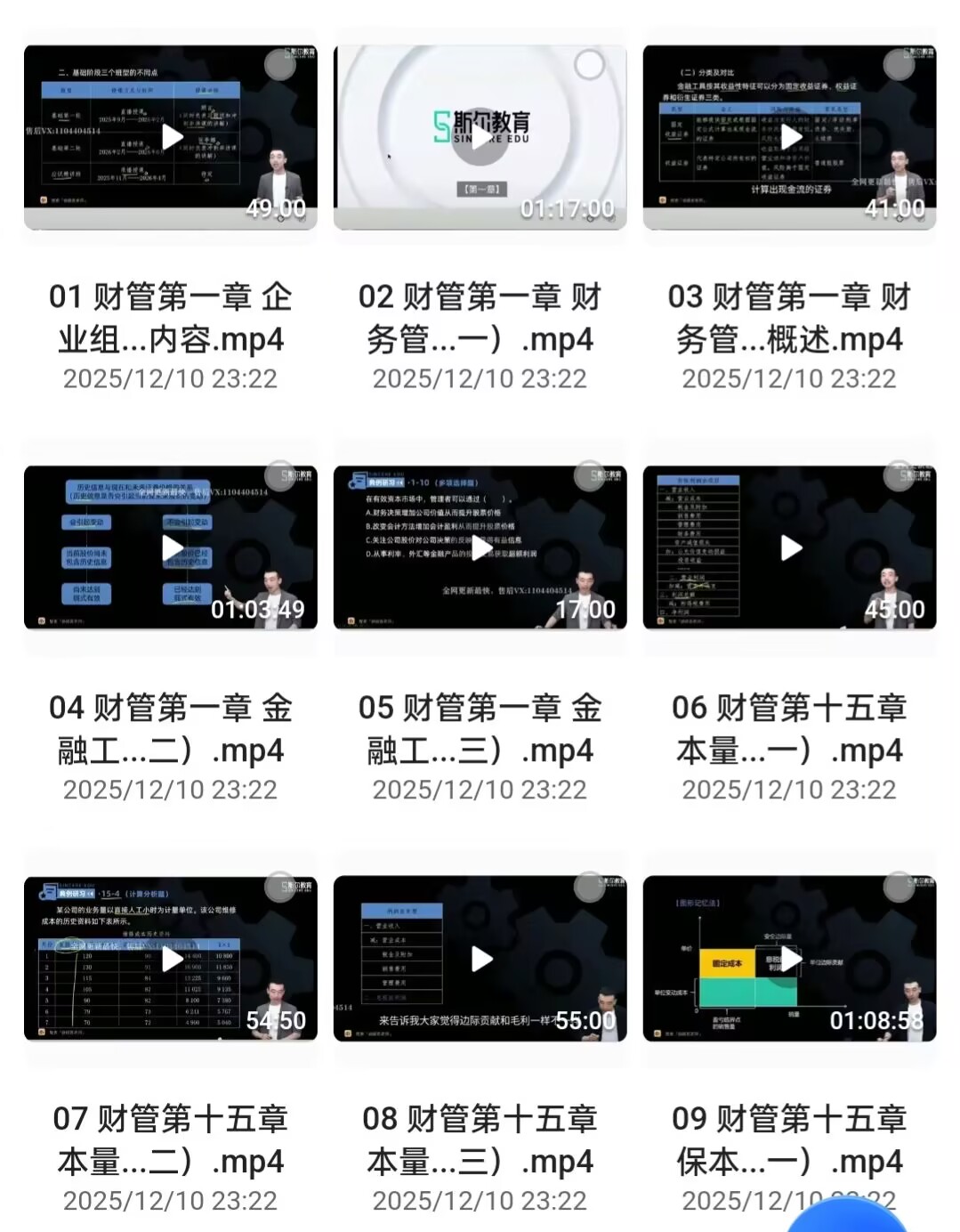
Task: Play video 09 财管第十五章 保本
Action: point(790,960)
